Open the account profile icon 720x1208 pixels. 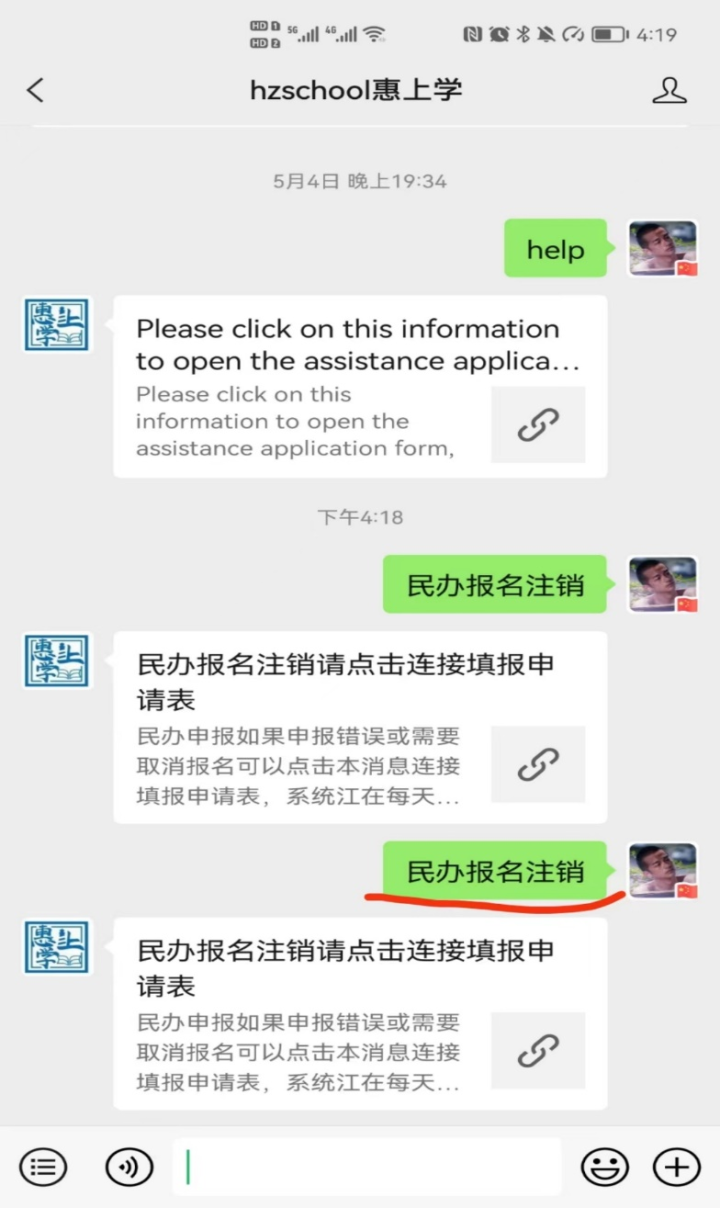(669, 90)
